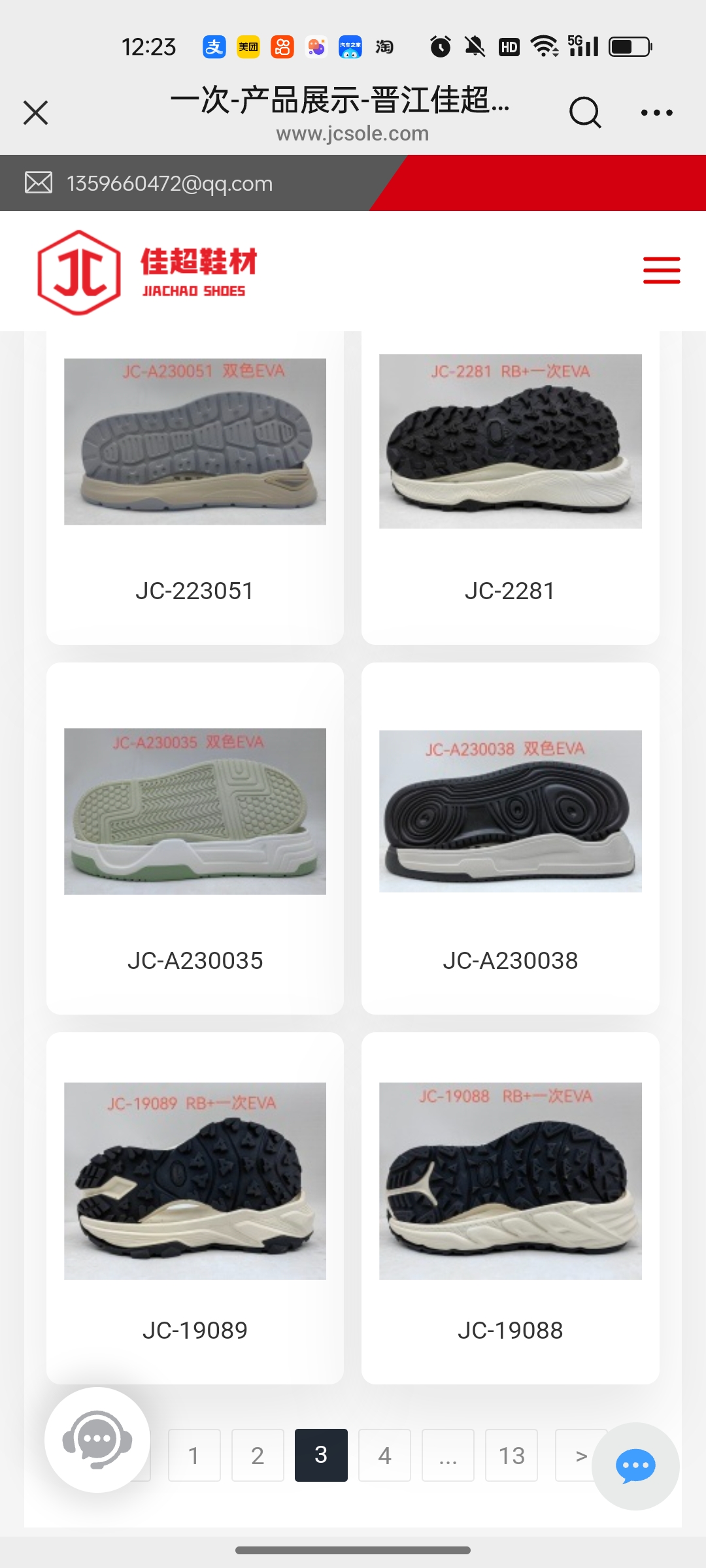The height and width of the screenshot is (1568, 706).
Task: Open the browser search icon
Action: (x=584, y=112)
